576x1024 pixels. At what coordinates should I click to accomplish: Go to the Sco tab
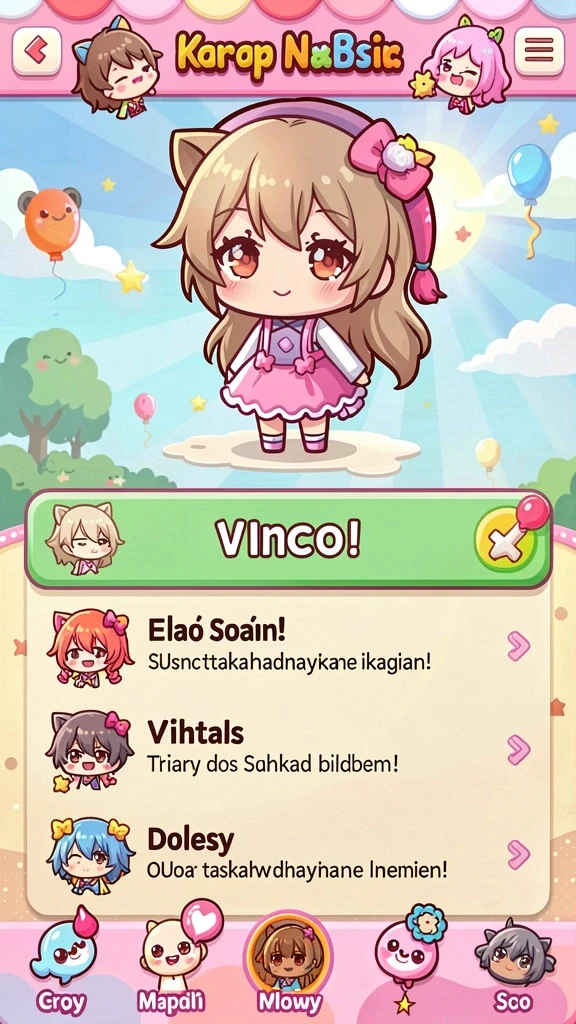(x=513, y=963)
